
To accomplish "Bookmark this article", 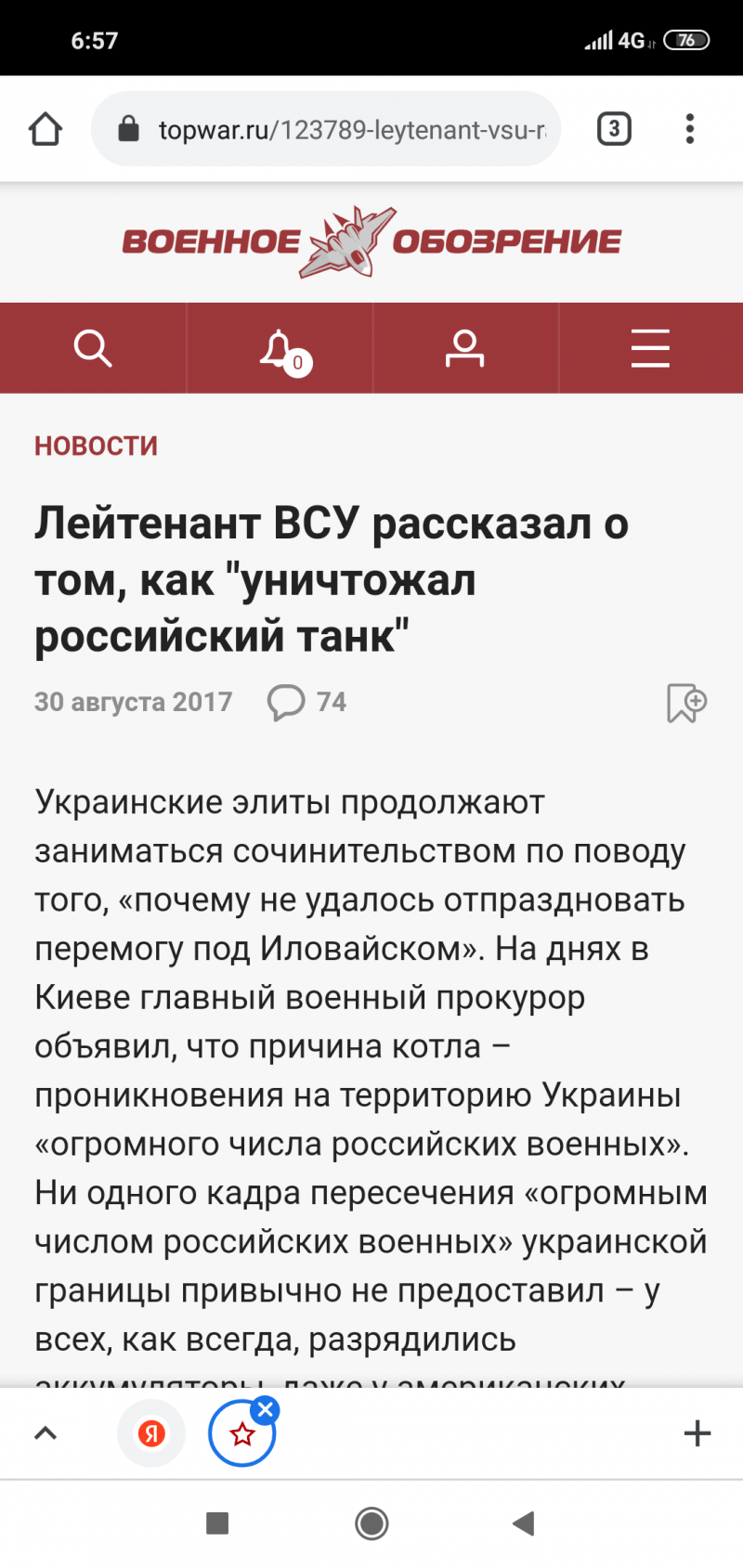I will [x=686, y=703].
